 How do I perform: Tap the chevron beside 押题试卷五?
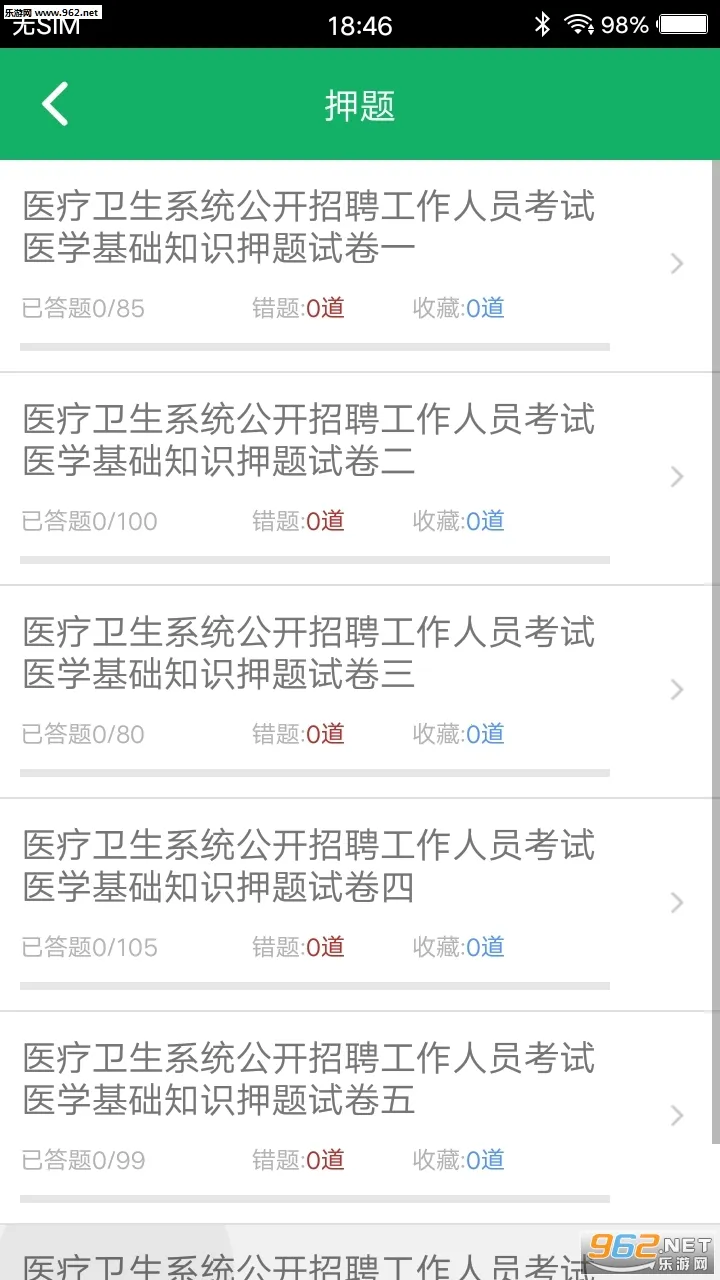click(x=676, y=1116)
